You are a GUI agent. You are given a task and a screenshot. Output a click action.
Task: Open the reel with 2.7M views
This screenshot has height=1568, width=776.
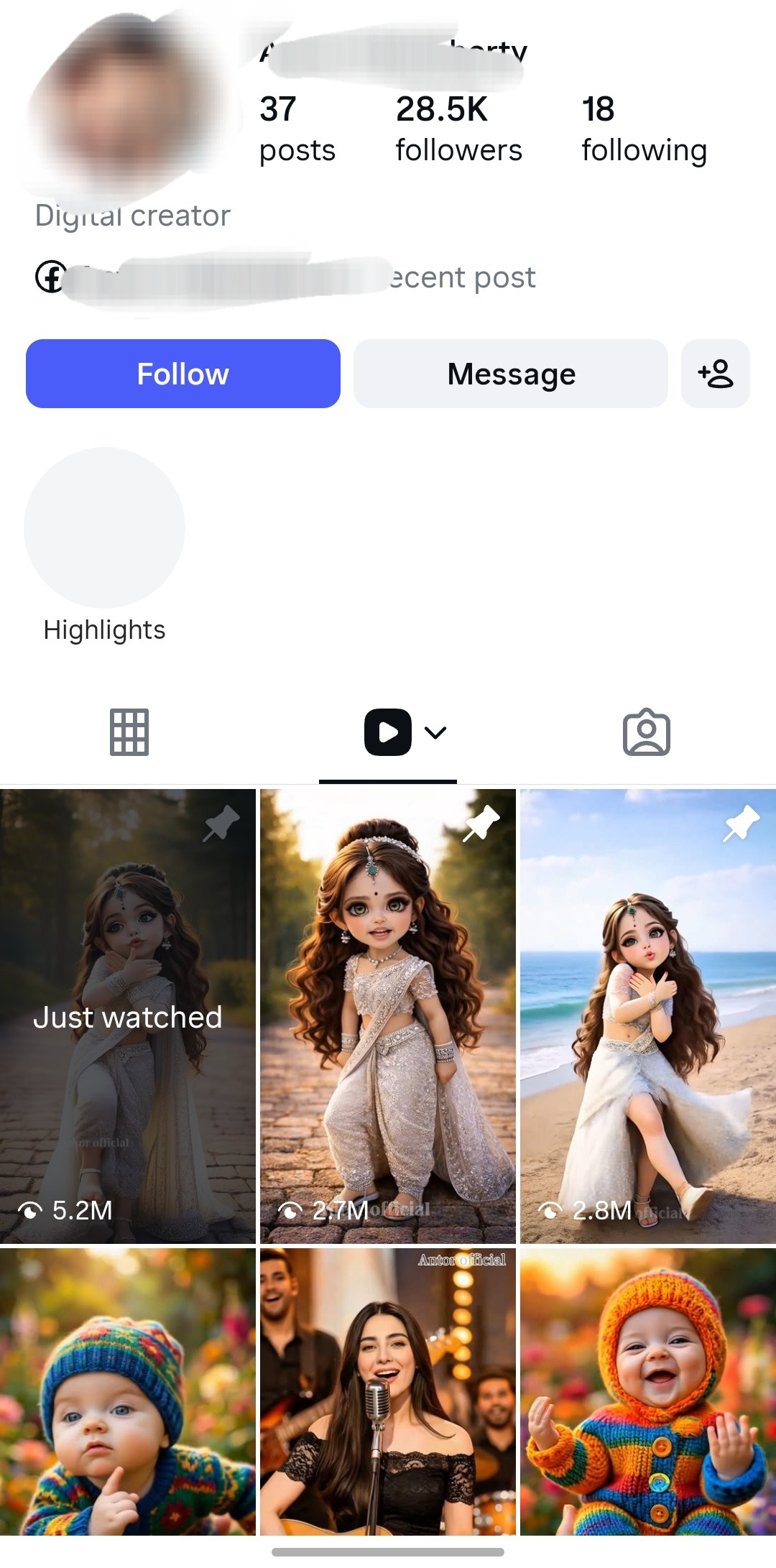click(388, 1016)
